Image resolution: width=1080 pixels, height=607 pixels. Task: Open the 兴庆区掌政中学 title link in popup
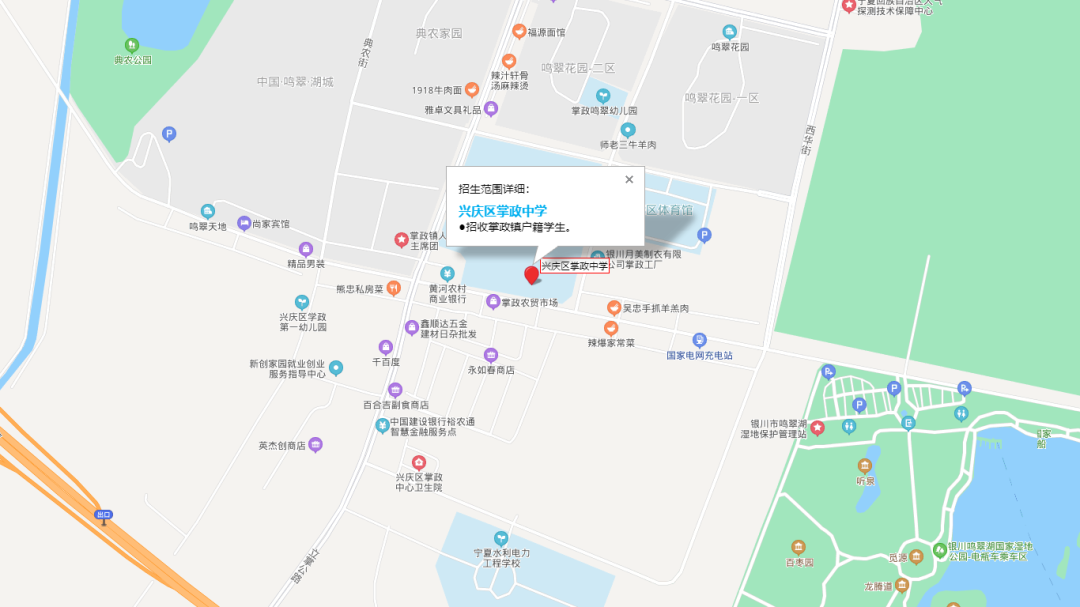pyautogui.click(x=503, y=211)
